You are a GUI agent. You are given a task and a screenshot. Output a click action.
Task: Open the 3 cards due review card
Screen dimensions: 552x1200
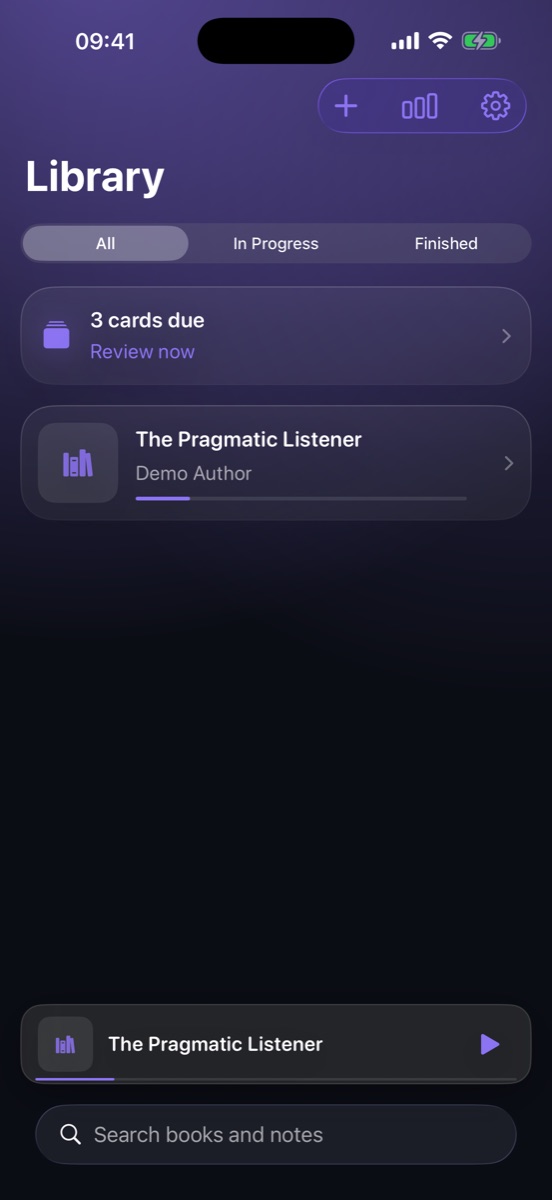tap(276, 336)
